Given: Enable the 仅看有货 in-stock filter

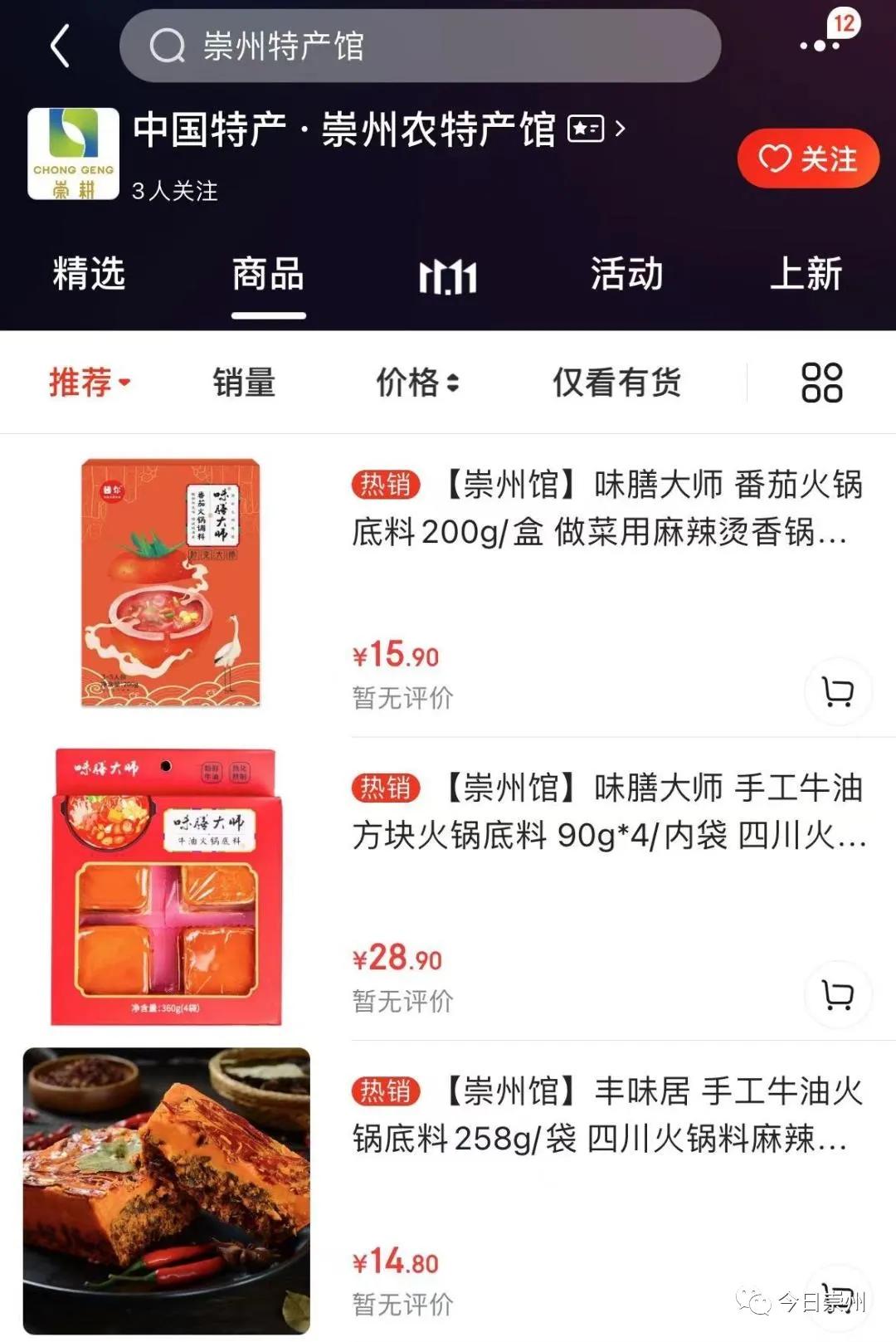Looking at the screenshot, I should [x=617, y=383].
